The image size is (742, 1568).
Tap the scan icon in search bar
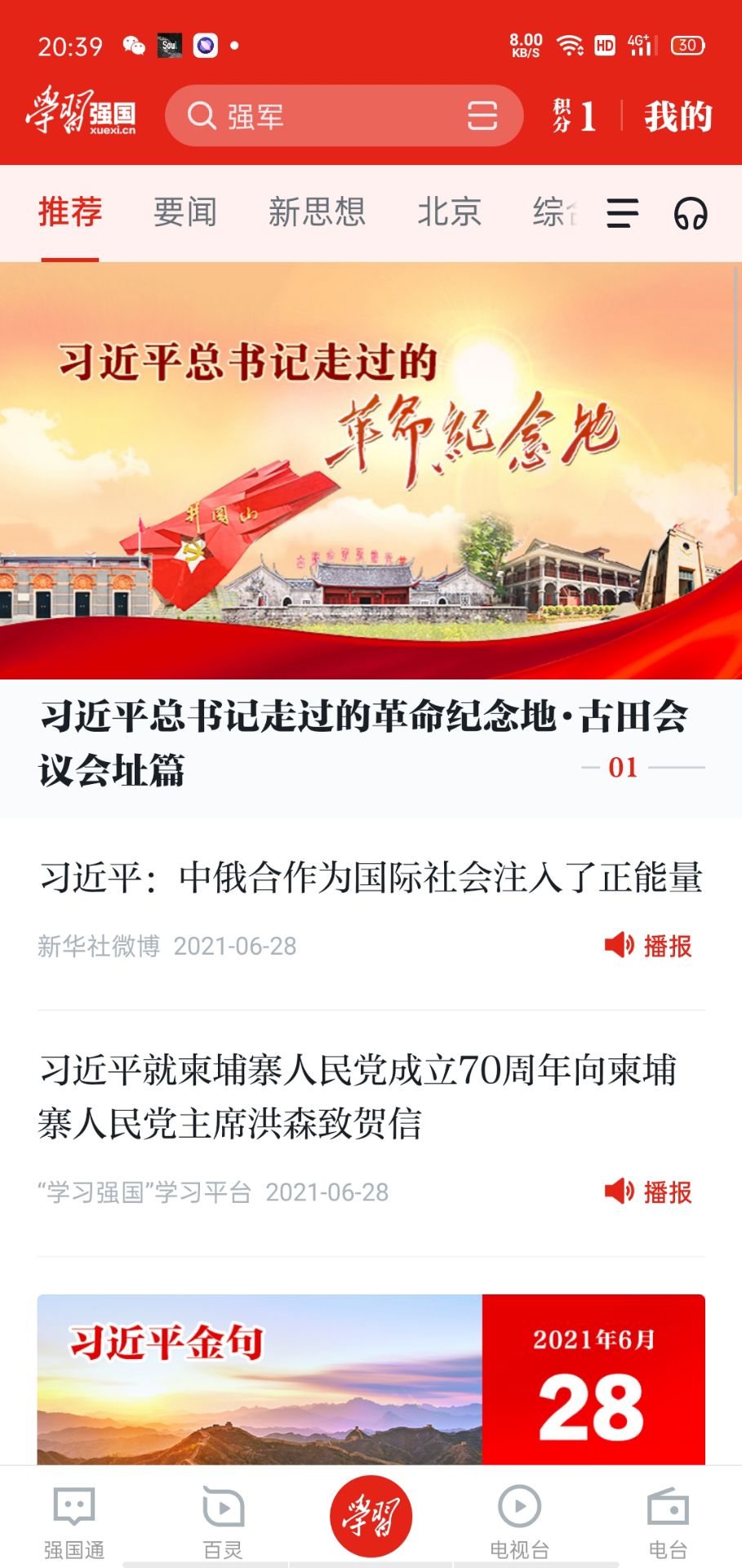[x=482, y=116]
